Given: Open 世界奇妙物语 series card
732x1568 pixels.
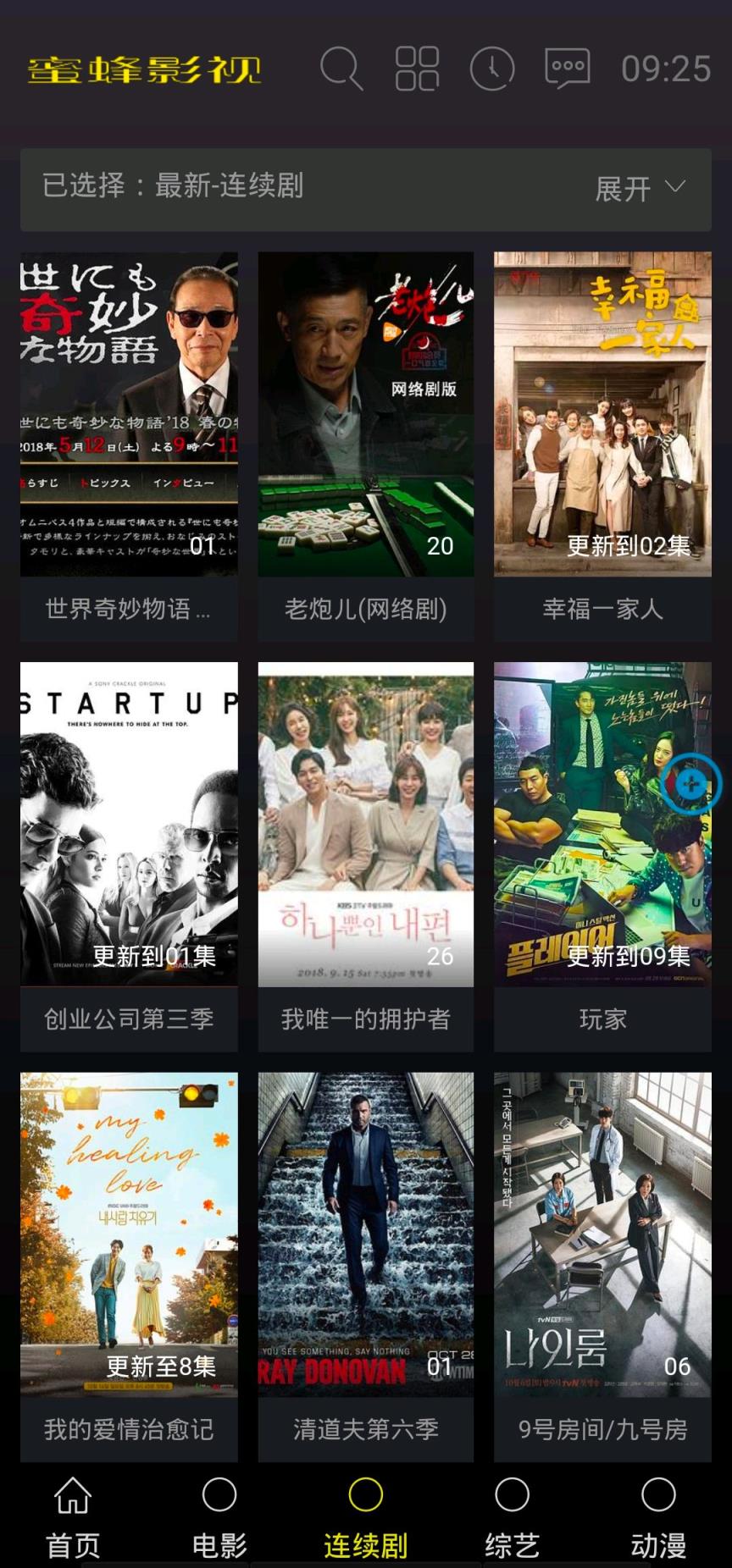Looking at the screenshot, I should 129,415.
